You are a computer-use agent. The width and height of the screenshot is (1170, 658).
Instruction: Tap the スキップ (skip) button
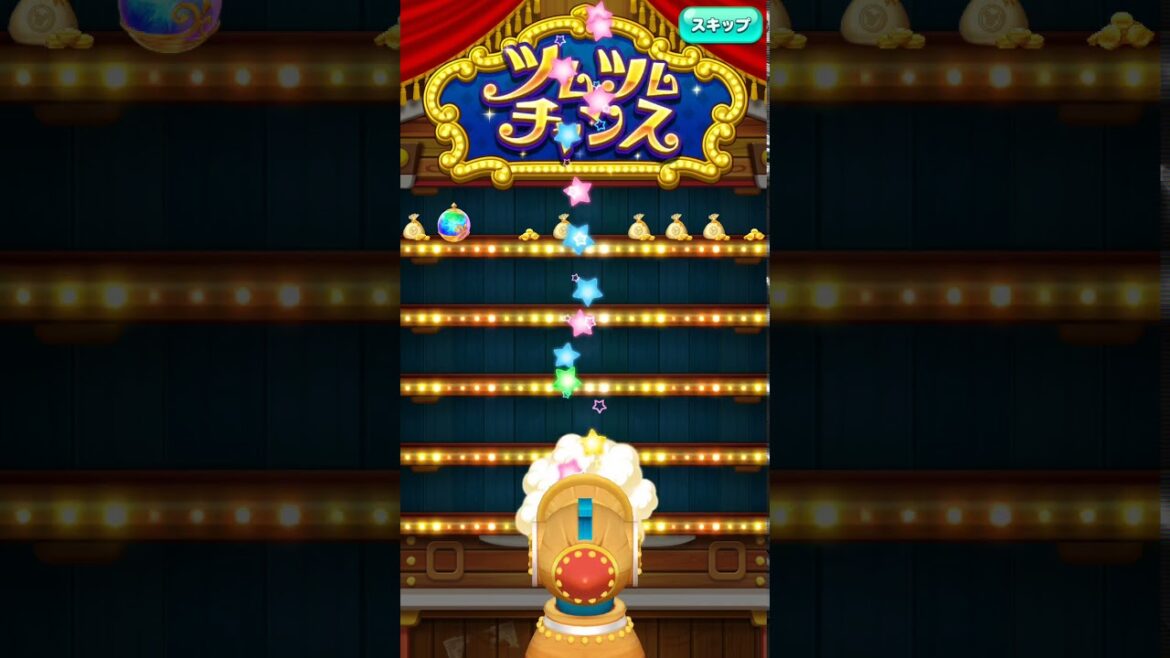(720, 25)
